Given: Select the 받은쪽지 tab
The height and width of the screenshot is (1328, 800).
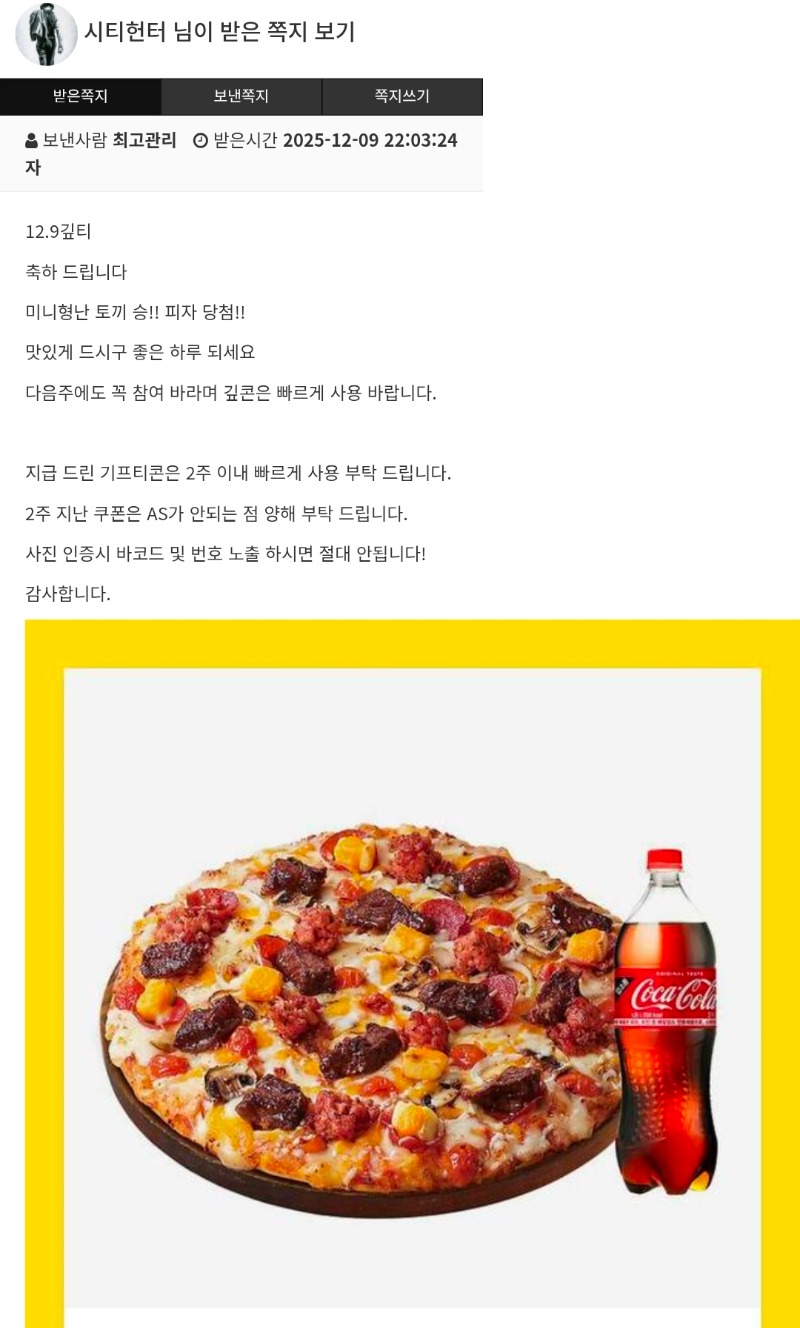Looking at the screenshot, I should click(x=80, y=96).
